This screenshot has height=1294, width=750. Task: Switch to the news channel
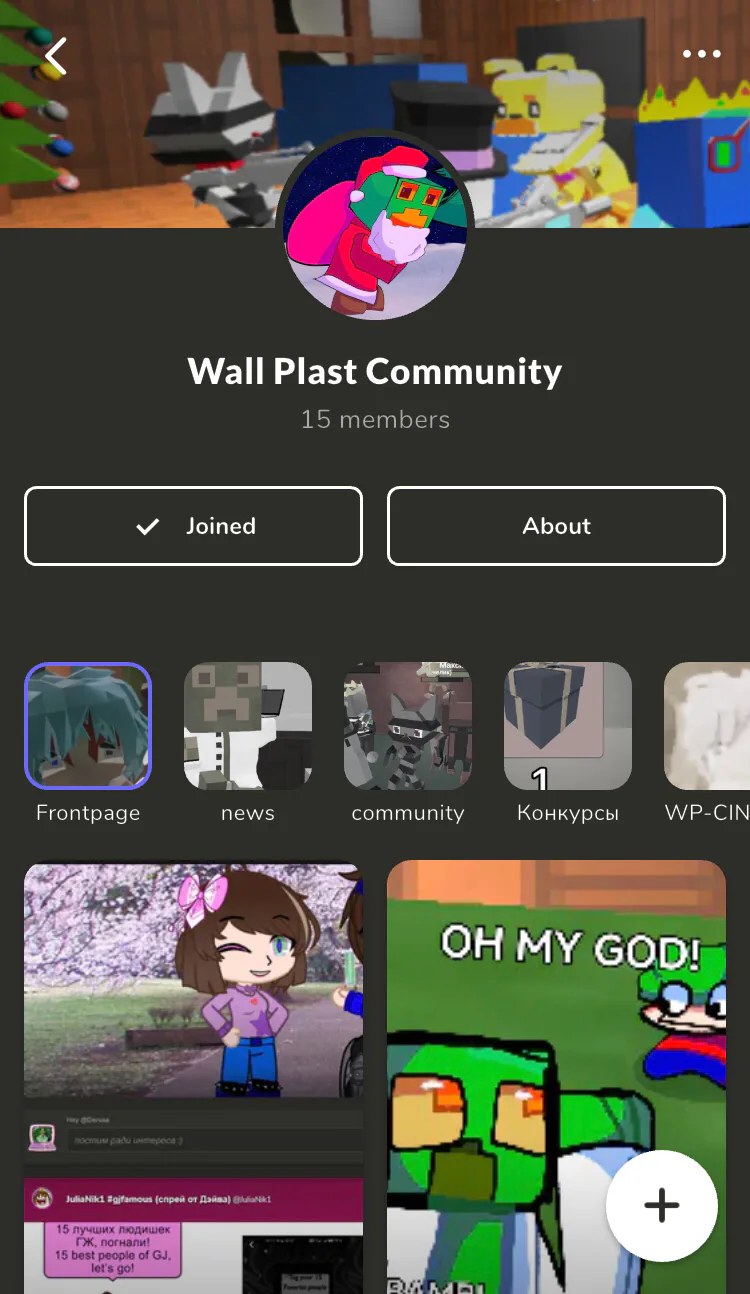coord(248,727)
